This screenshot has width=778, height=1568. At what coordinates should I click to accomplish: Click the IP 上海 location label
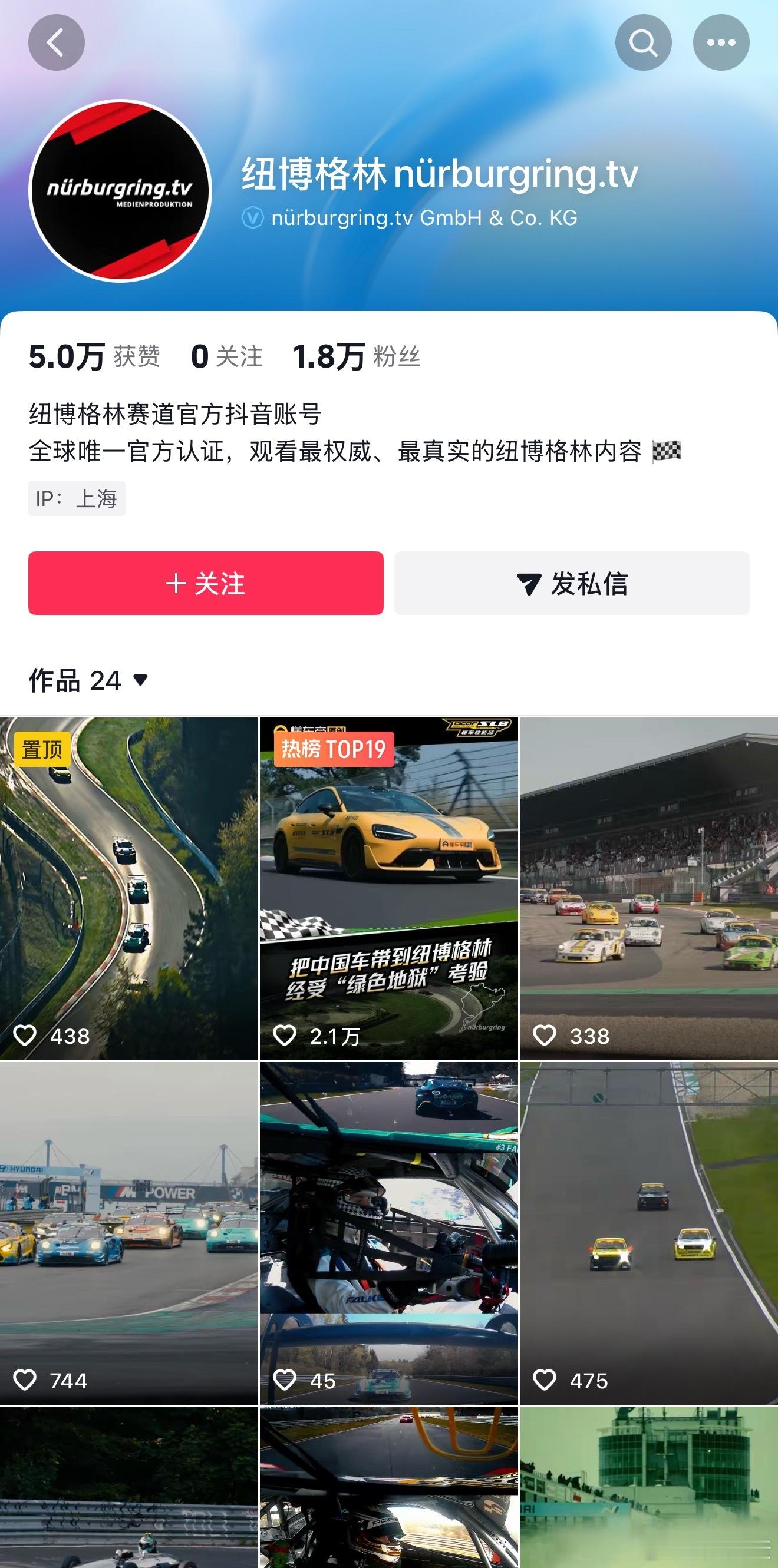[x=76, y=498]
